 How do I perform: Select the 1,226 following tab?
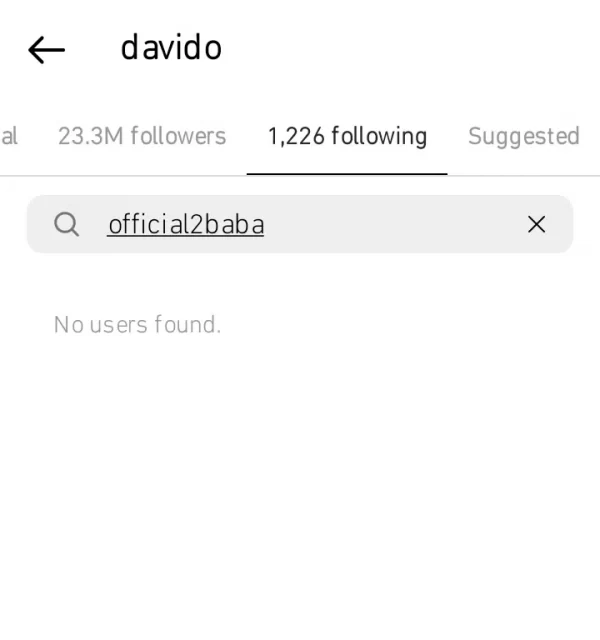347,136
